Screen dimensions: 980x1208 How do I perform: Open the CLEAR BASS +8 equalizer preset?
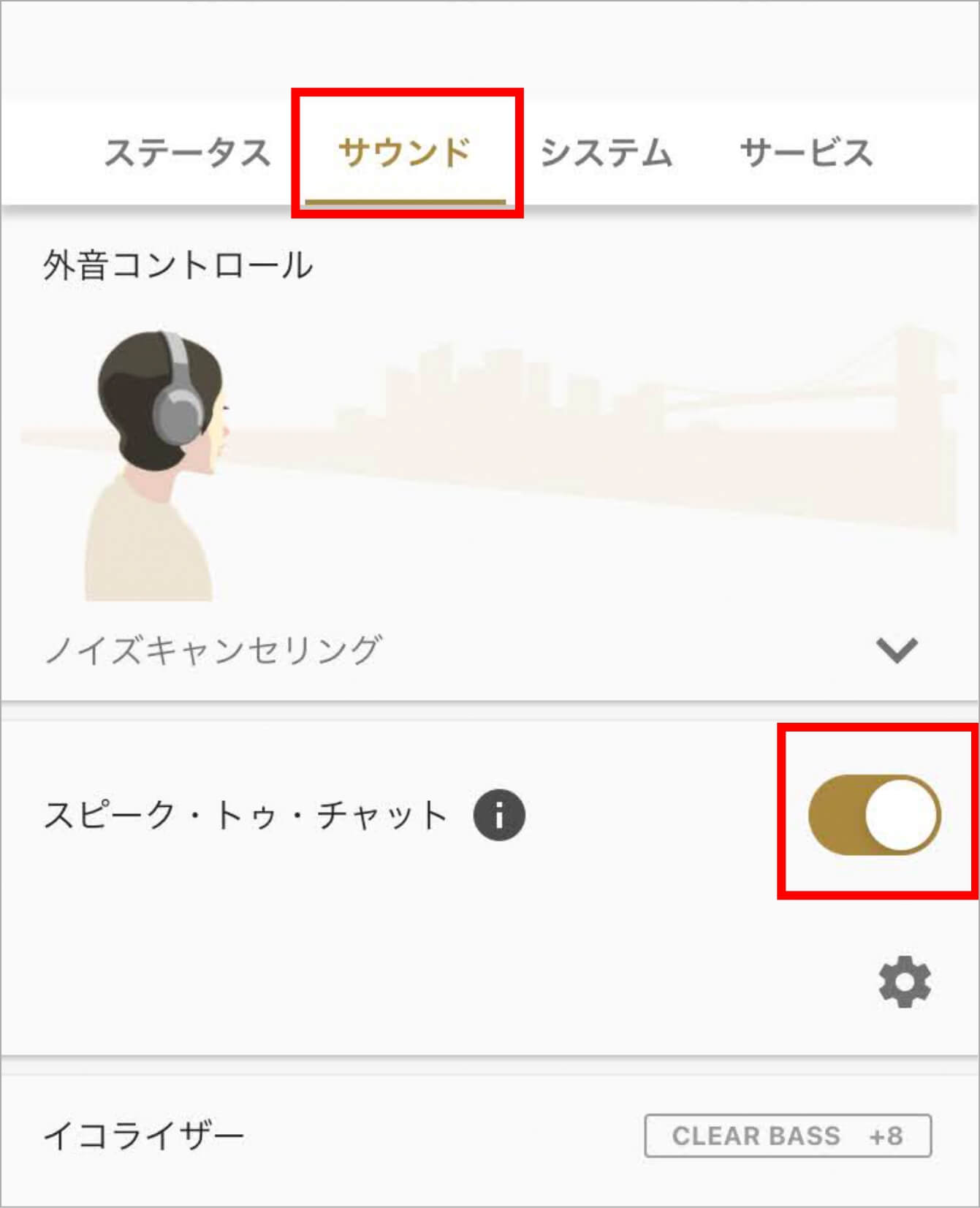click(787, 1136)
